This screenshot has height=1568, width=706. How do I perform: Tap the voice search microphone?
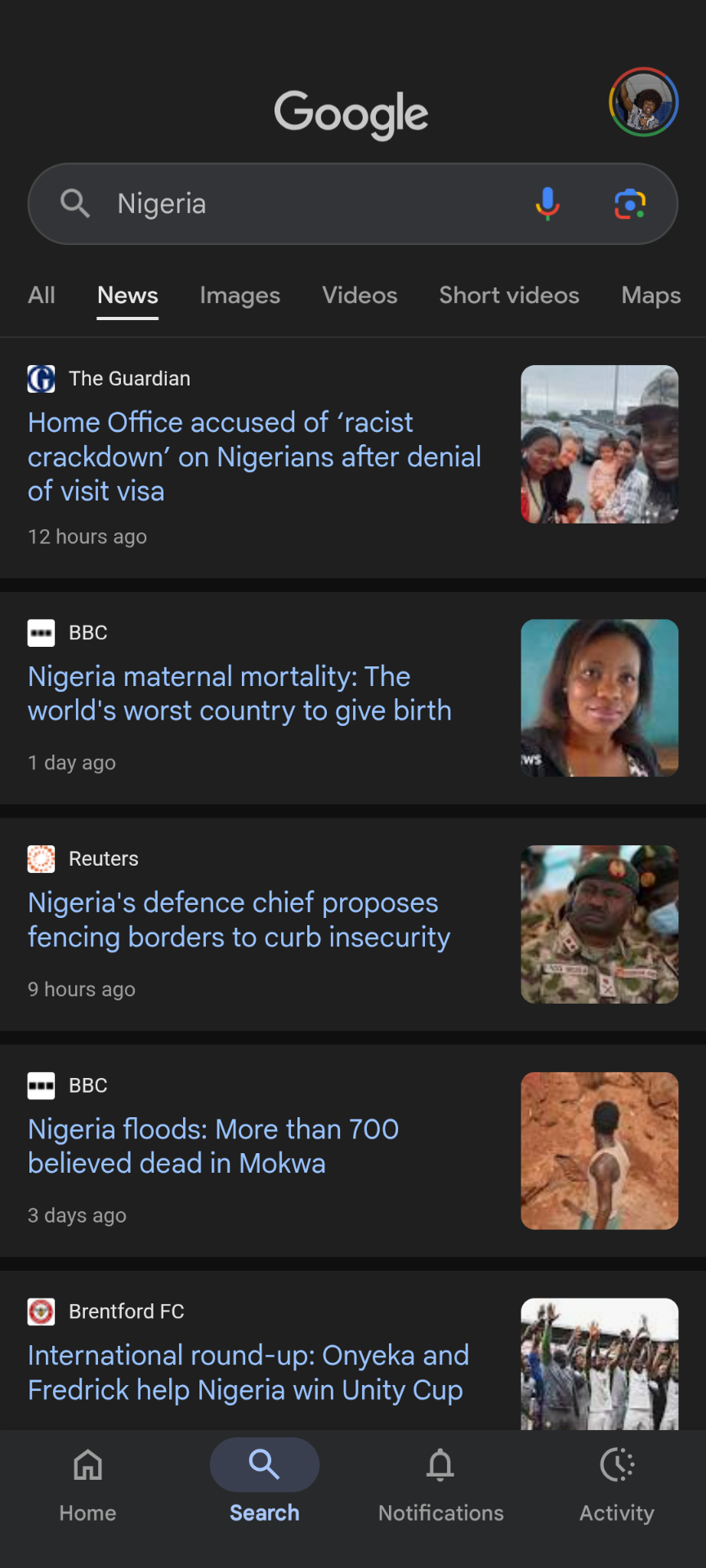(547, 203)
